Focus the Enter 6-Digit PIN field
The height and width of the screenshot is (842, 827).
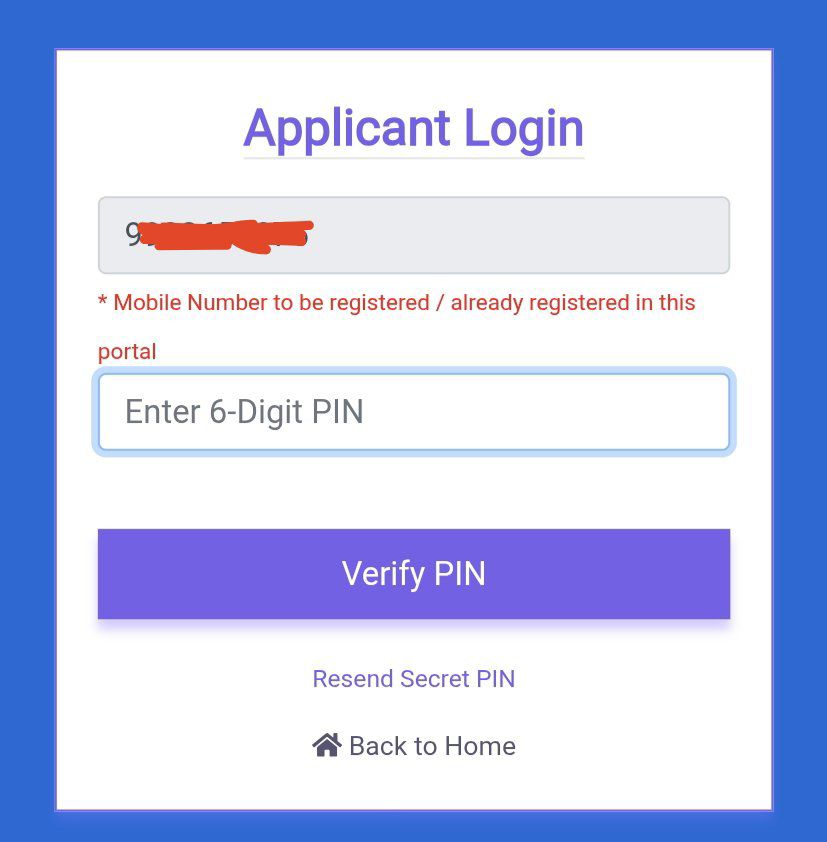click(413, 412)
